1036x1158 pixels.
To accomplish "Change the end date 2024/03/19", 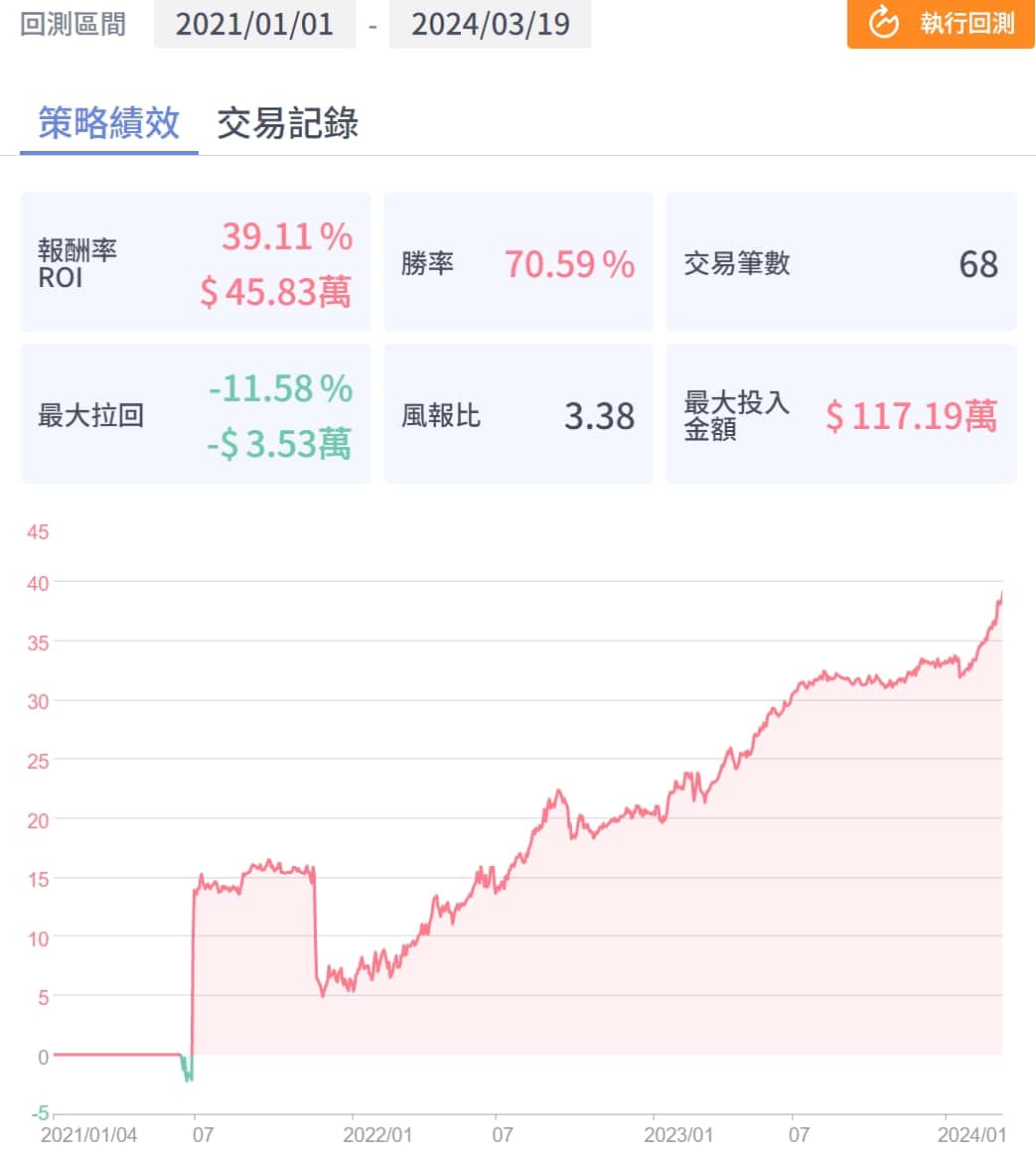I will (490, 24).
